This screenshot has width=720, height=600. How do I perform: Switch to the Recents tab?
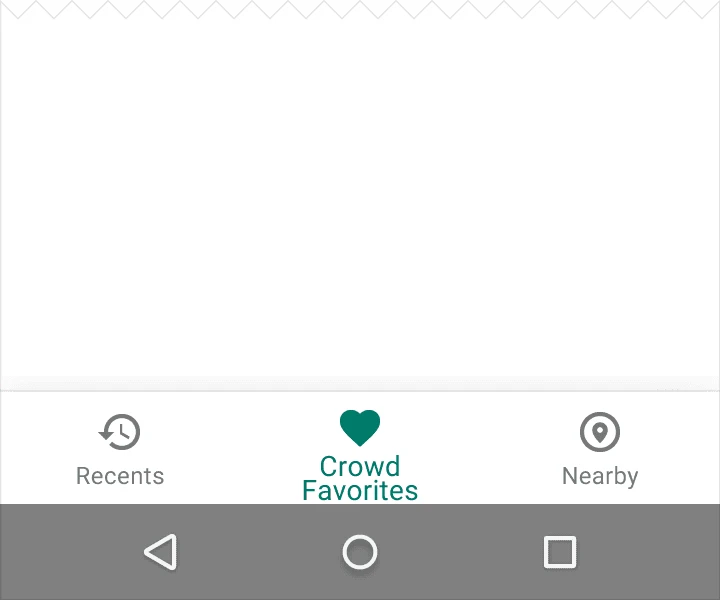click(120, 450)
